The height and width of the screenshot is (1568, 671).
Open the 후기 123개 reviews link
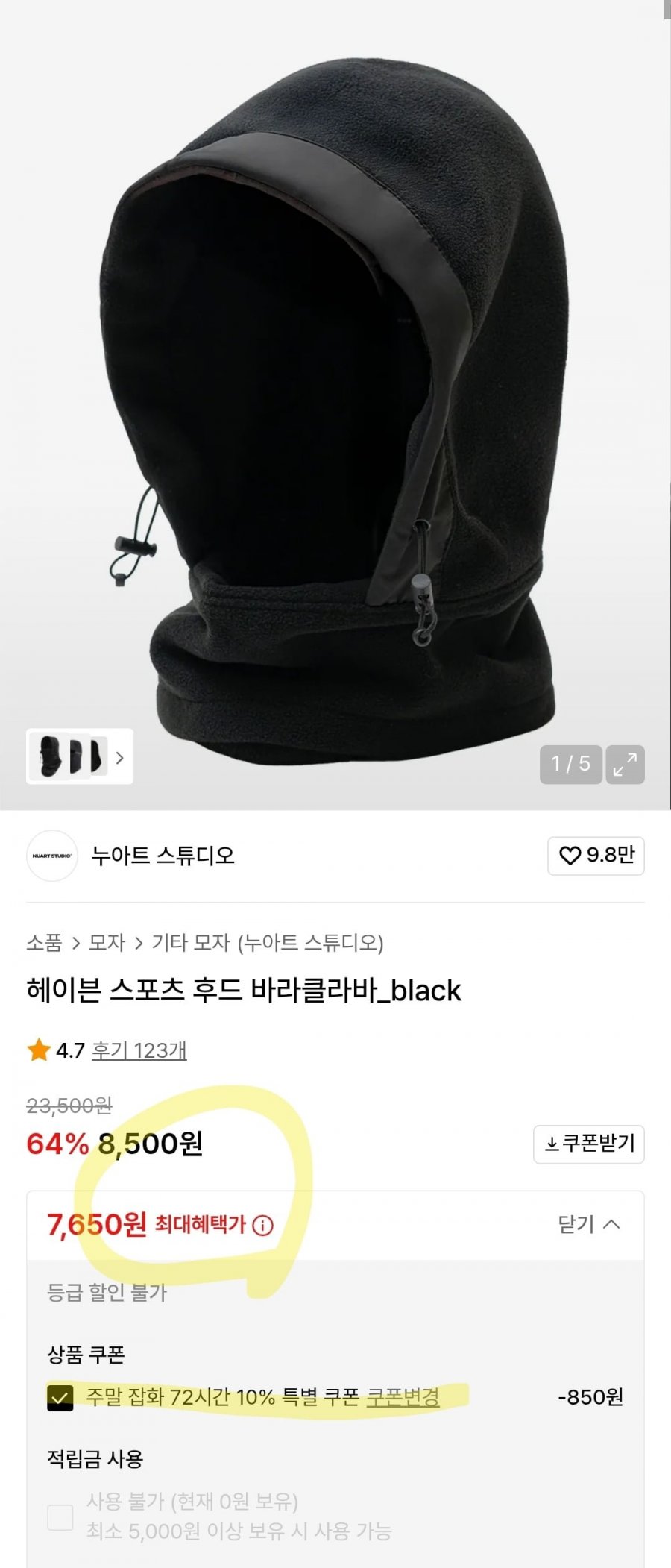(139, 1050)
